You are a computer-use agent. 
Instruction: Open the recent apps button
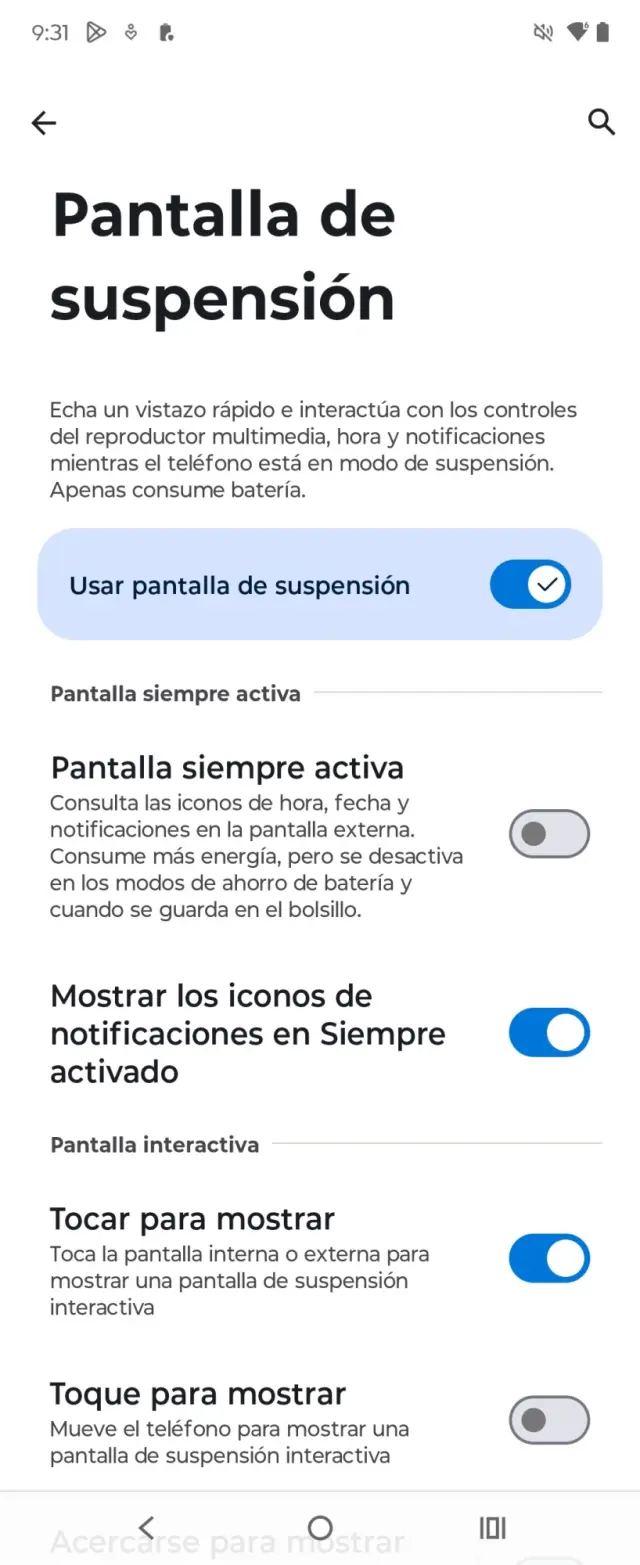492,1527
